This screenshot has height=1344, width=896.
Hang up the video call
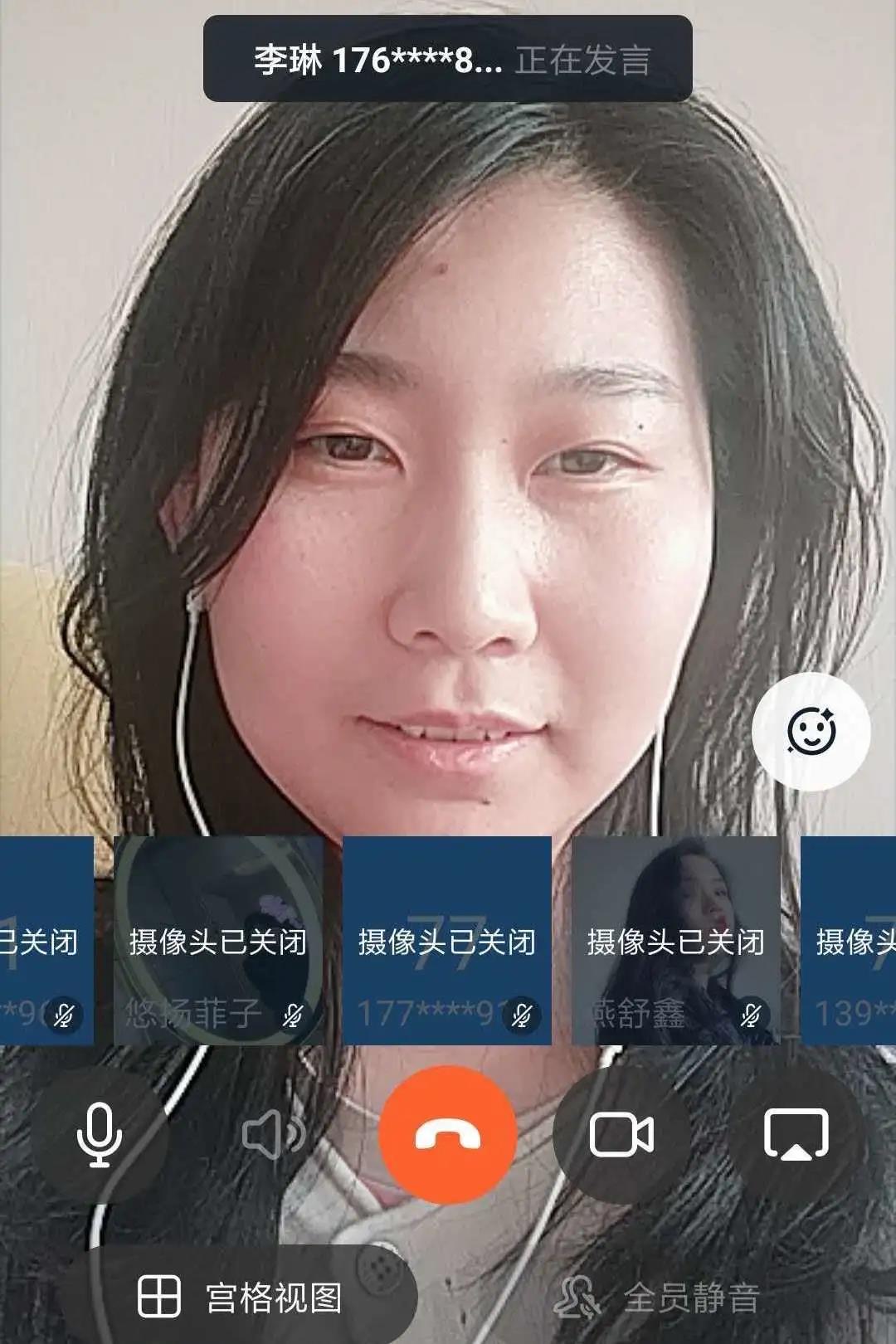click(448, 1135)
